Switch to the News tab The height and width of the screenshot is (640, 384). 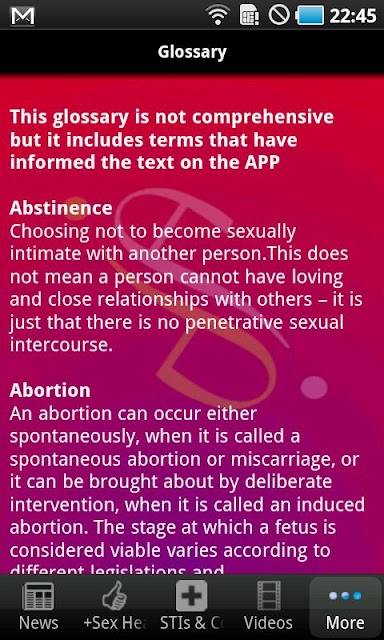pyautogui.click(x=38, y=607)
